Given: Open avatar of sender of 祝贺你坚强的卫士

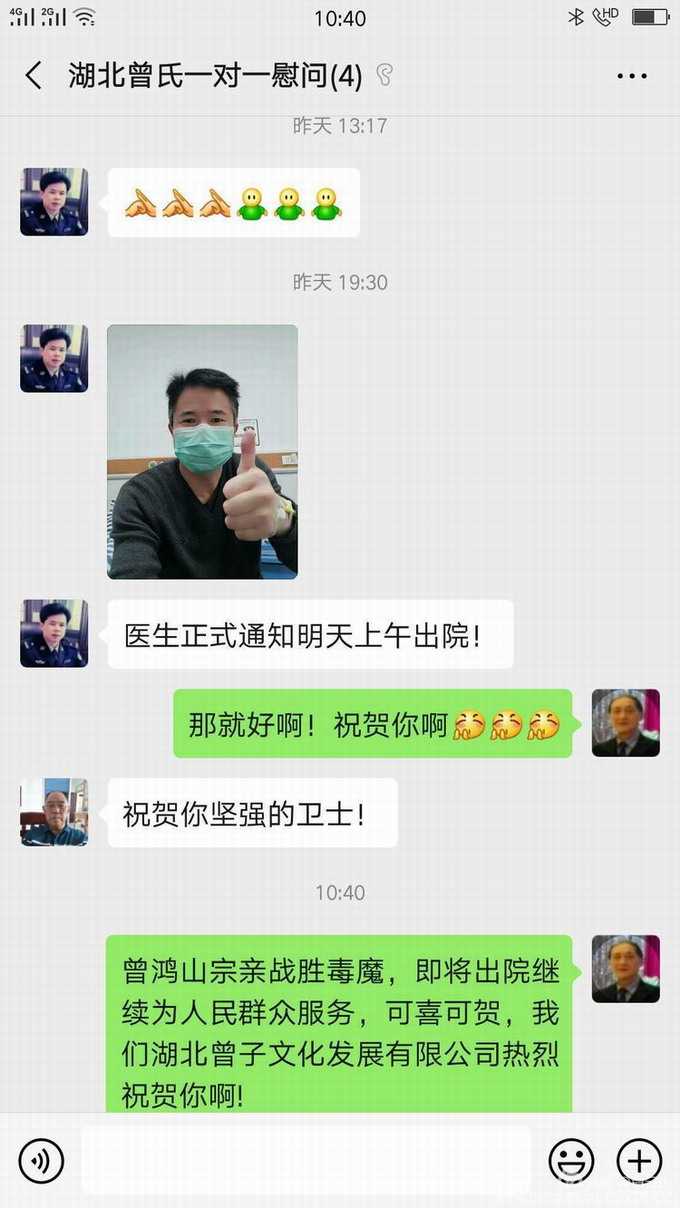Looking at the screenshot, I should click(54, 812).
